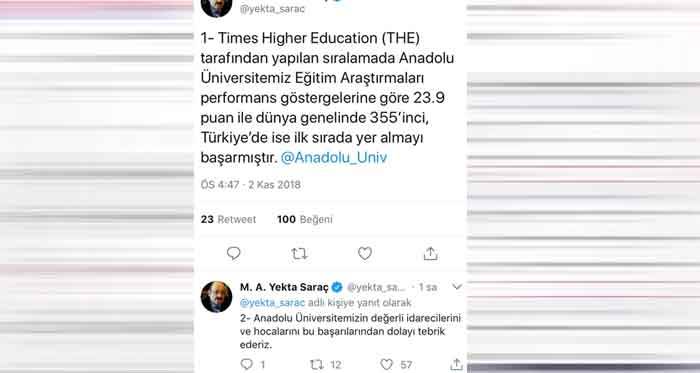Share the reply tweet about 'tebrik ederiz'
The height and width of the screenshot is (373, 700).
point(456,364)
